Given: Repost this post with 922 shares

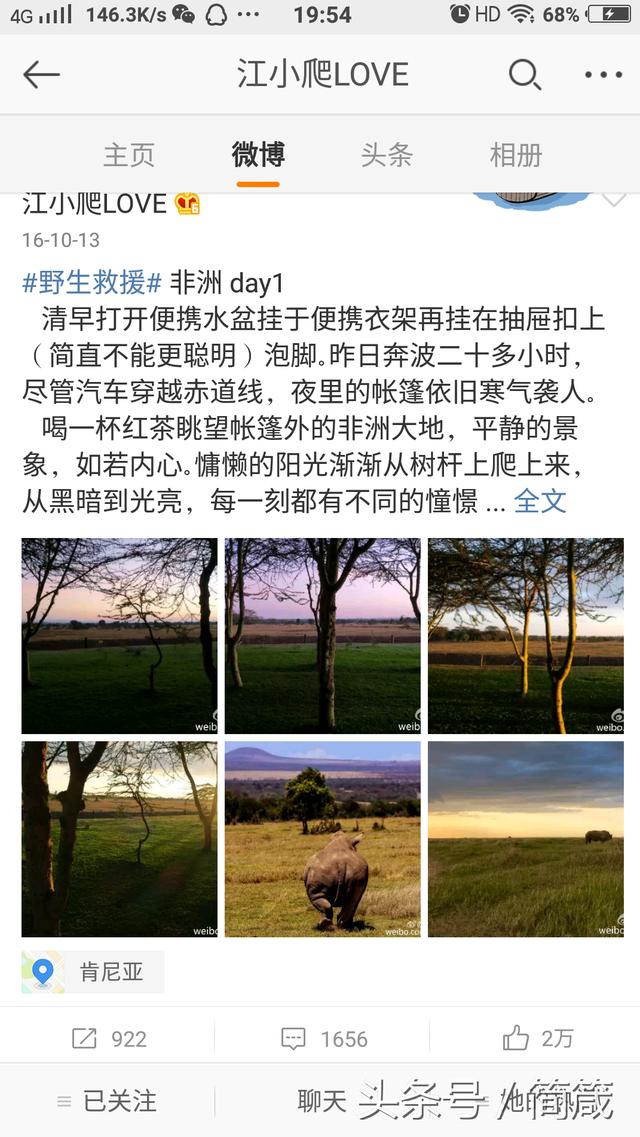Looking at the screenshot, I should coord(109,1039).
